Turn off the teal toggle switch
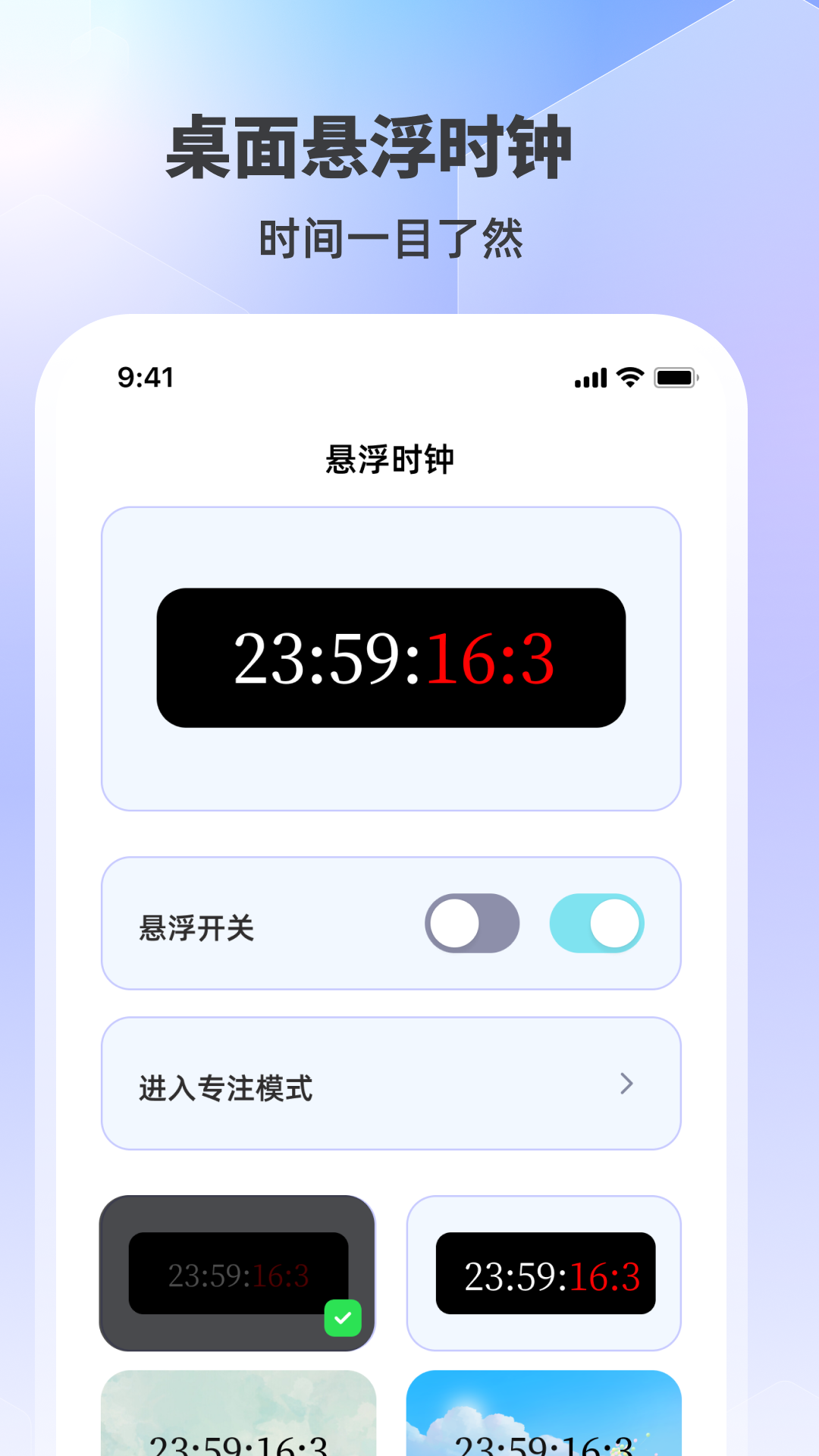Image resolution: width=819 pixels, height=1456 pixels. 598,923
